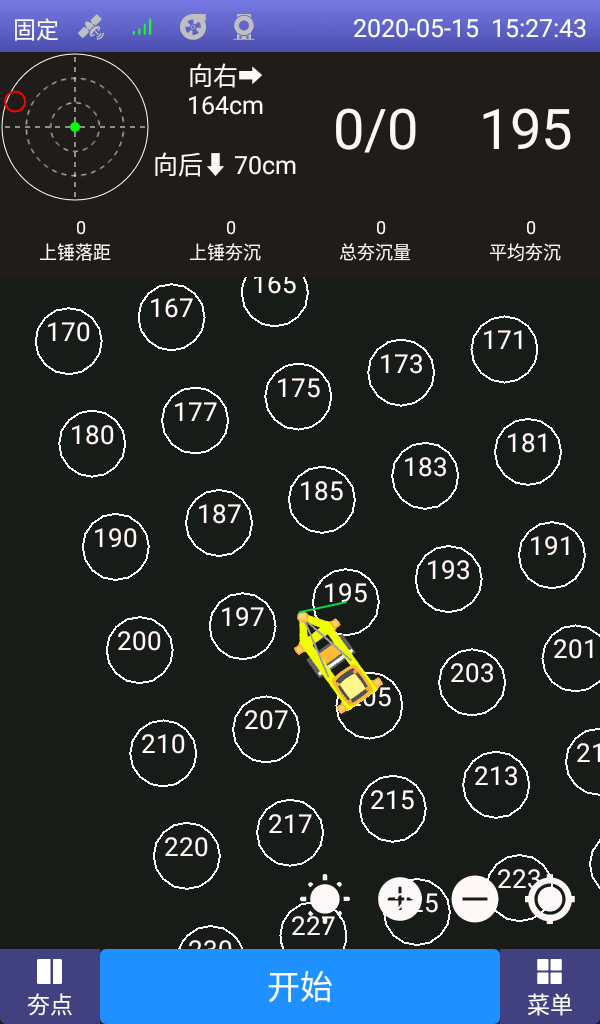Zoom out with the minus button
600x1024 pixels.
475,899
